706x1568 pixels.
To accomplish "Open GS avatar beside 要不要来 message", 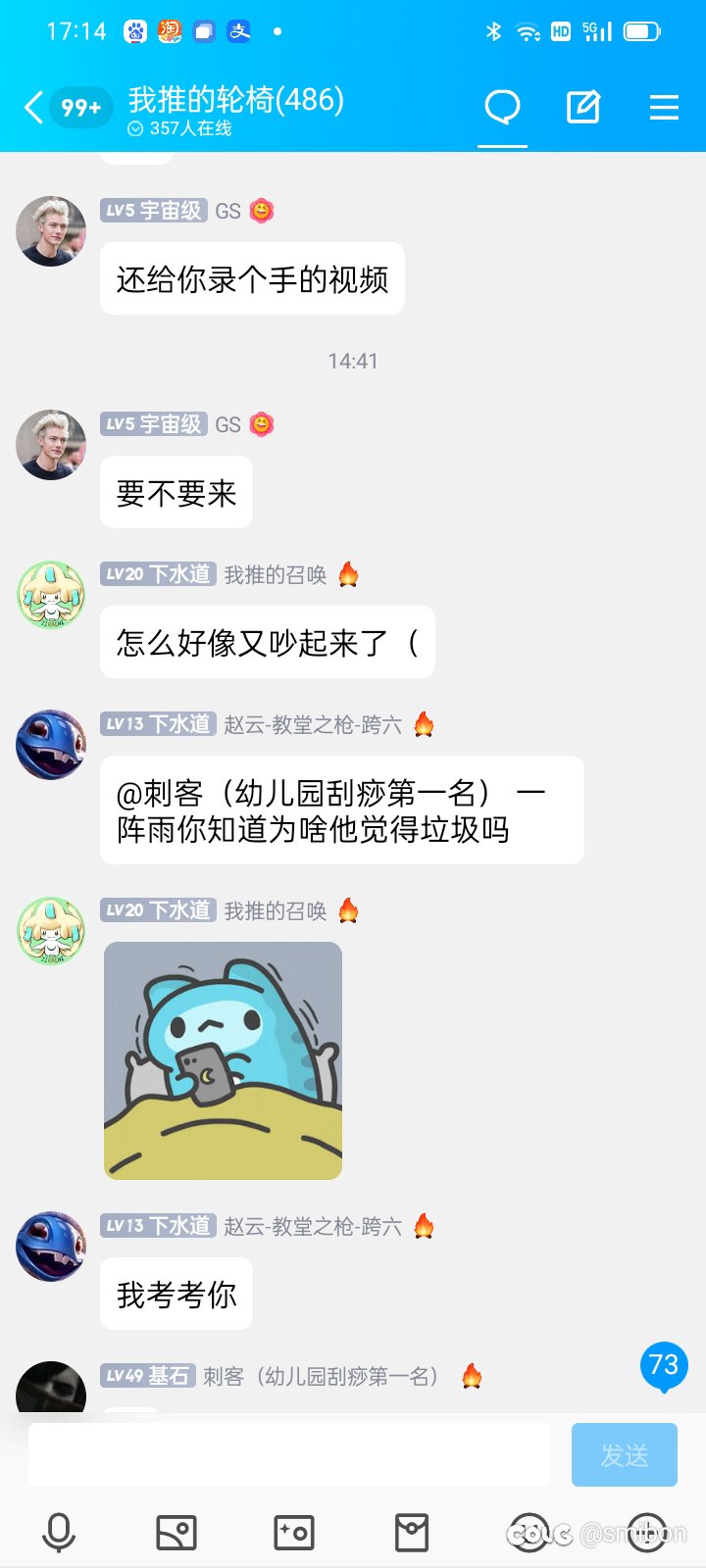I will click(51, 445).
